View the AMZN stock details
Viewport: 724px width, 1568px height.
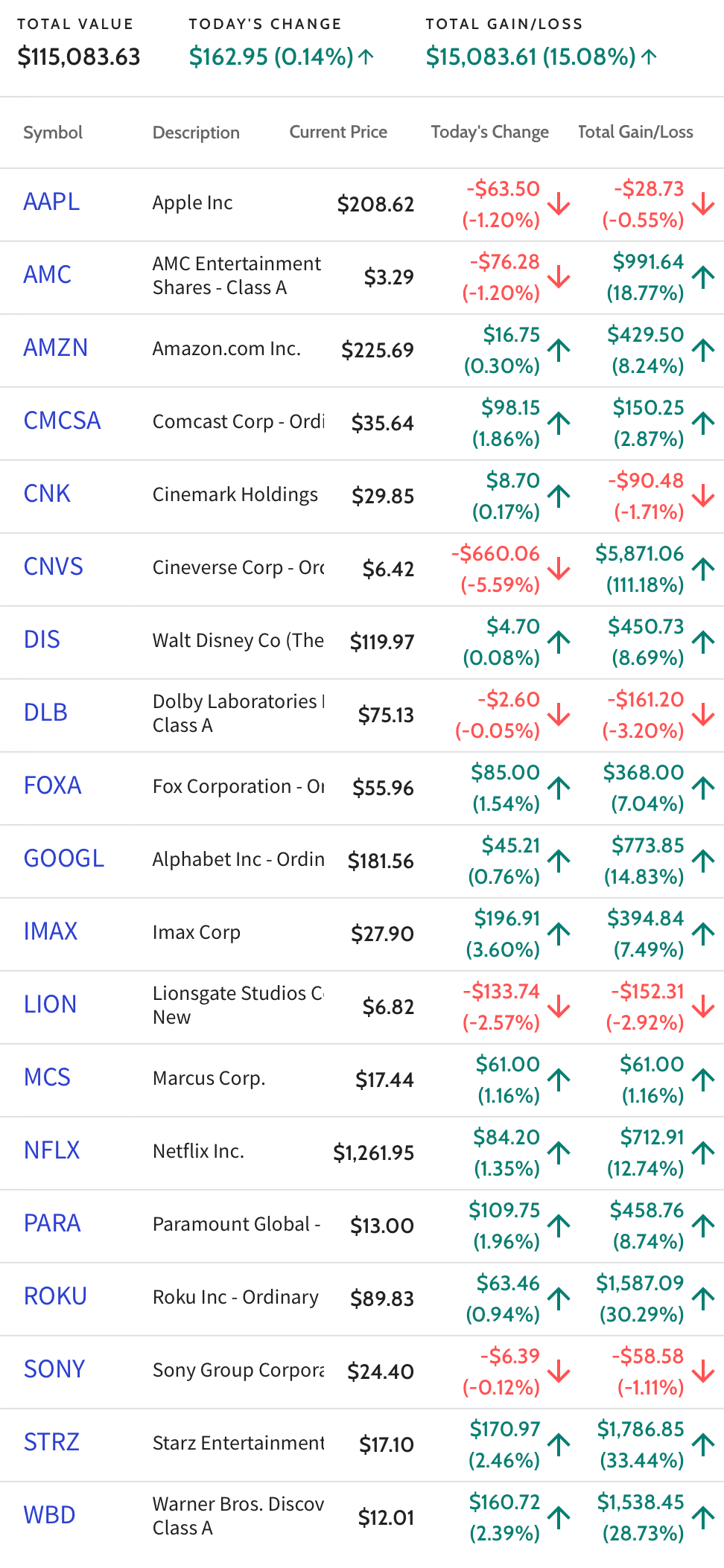[x=56, y=348]
